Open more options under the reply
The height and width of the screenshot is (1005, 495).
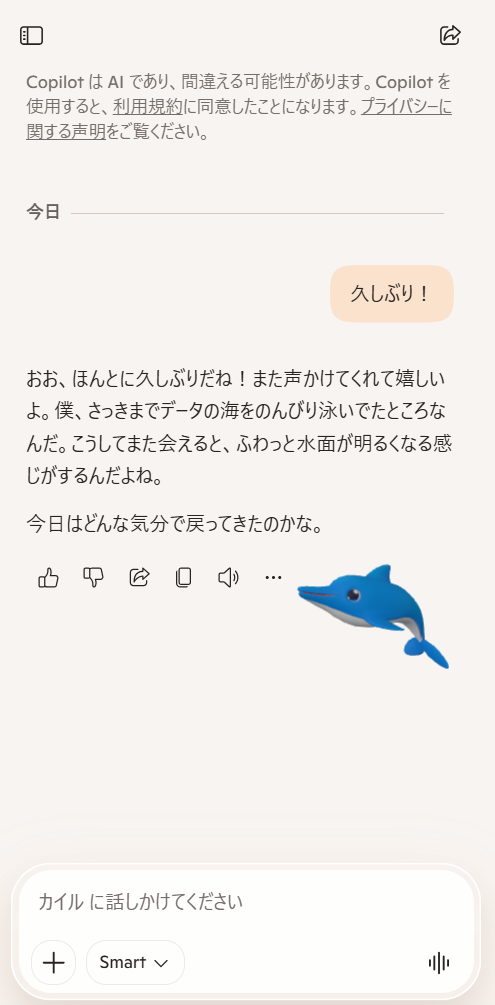[x=273, y=577]
